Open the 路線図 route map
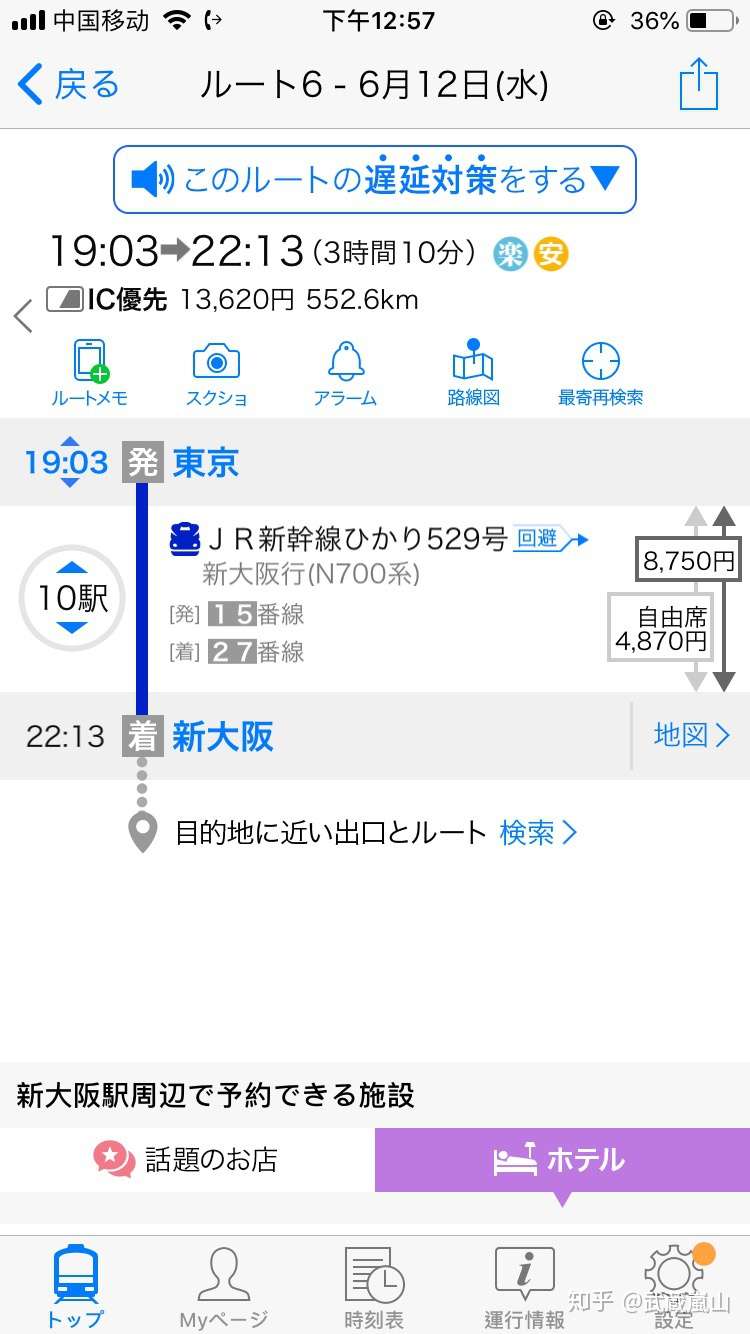This screenshot has height=1334, width=750. 472,372
